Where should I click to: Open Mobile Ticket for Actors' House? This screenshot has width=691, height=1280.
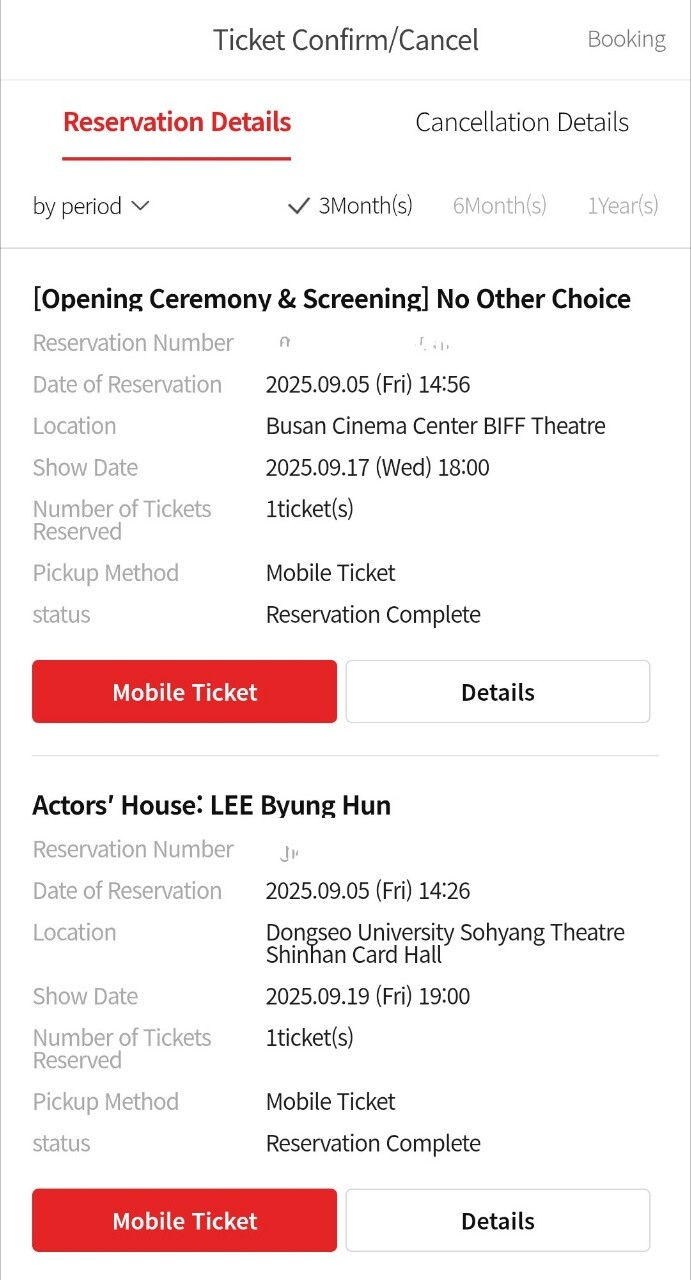pos(185,1221)
